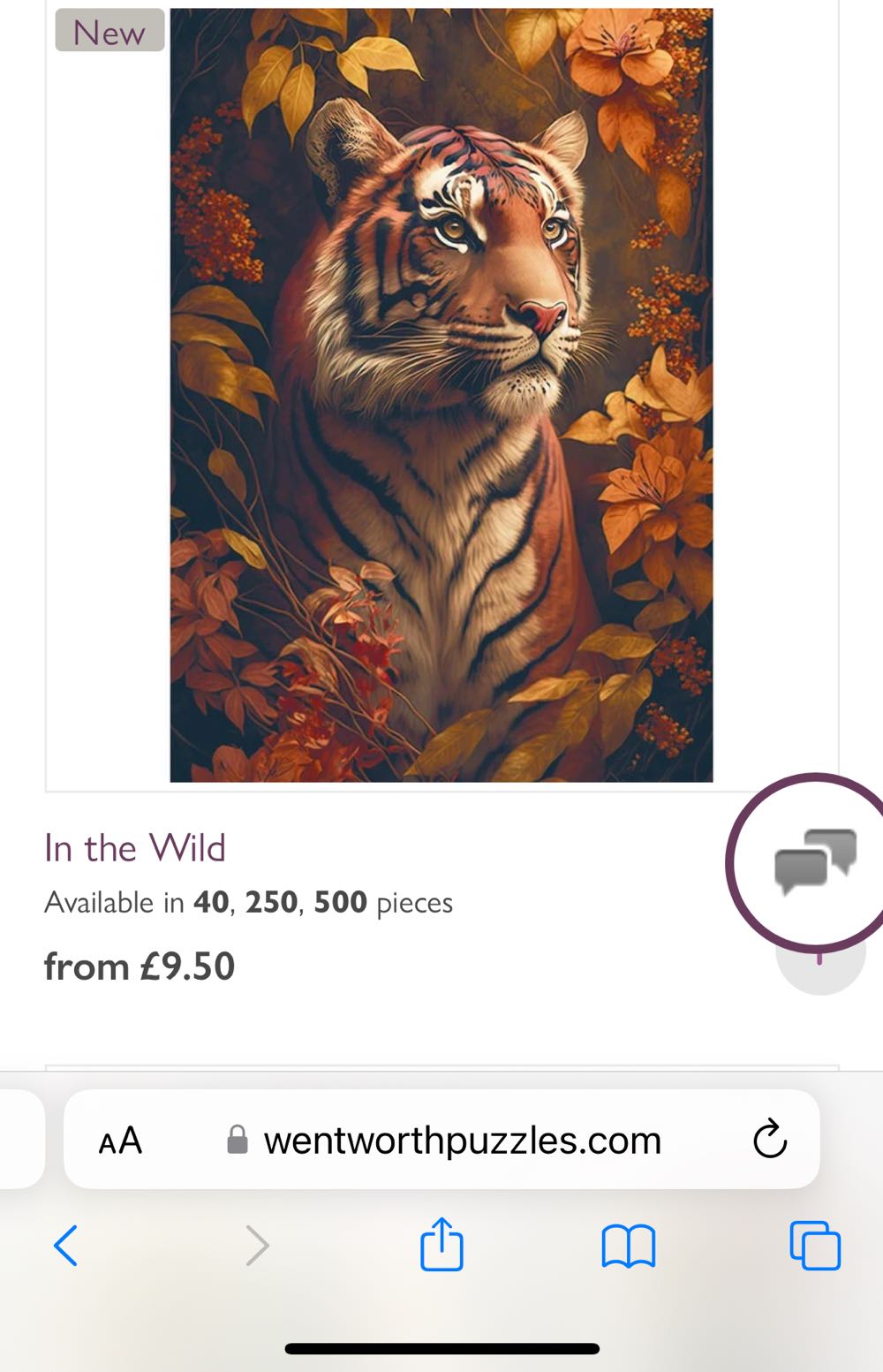The image size is (883, 1372).
Task: Open the In the Wild tiger puzzle image
Action: [441, 395]
